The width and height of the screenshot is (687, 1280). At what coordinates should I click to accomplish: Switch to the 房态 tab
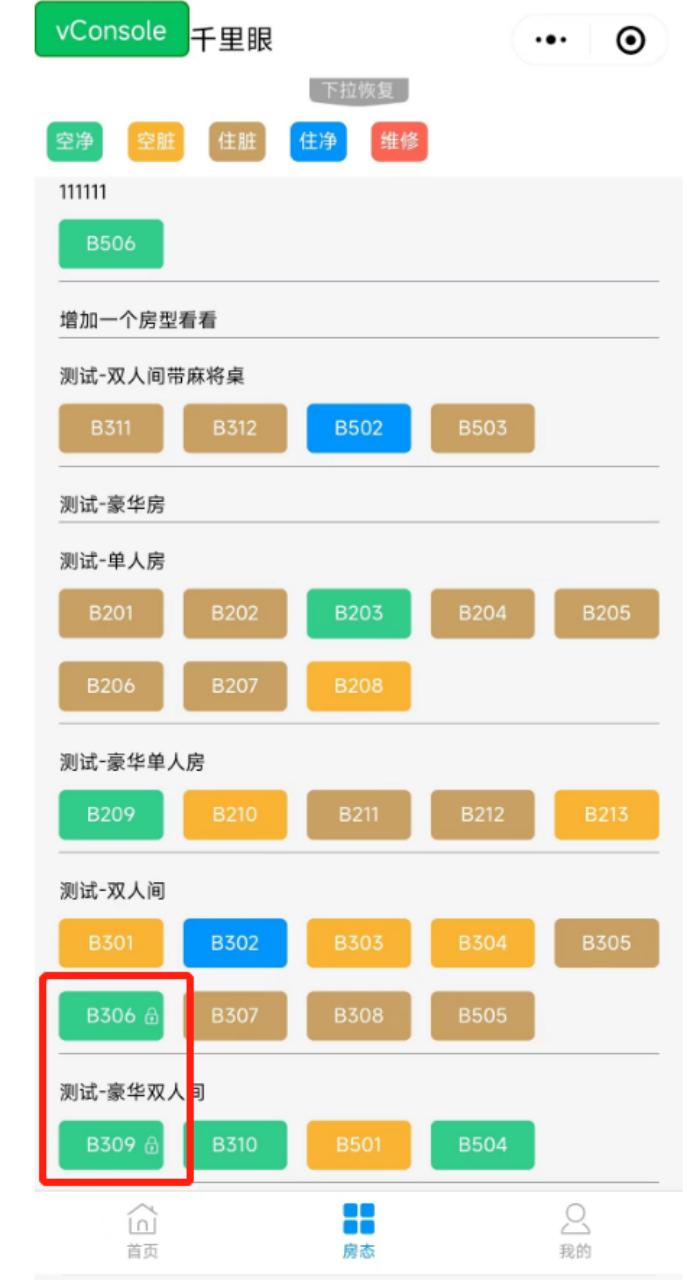coord(358,1231)
